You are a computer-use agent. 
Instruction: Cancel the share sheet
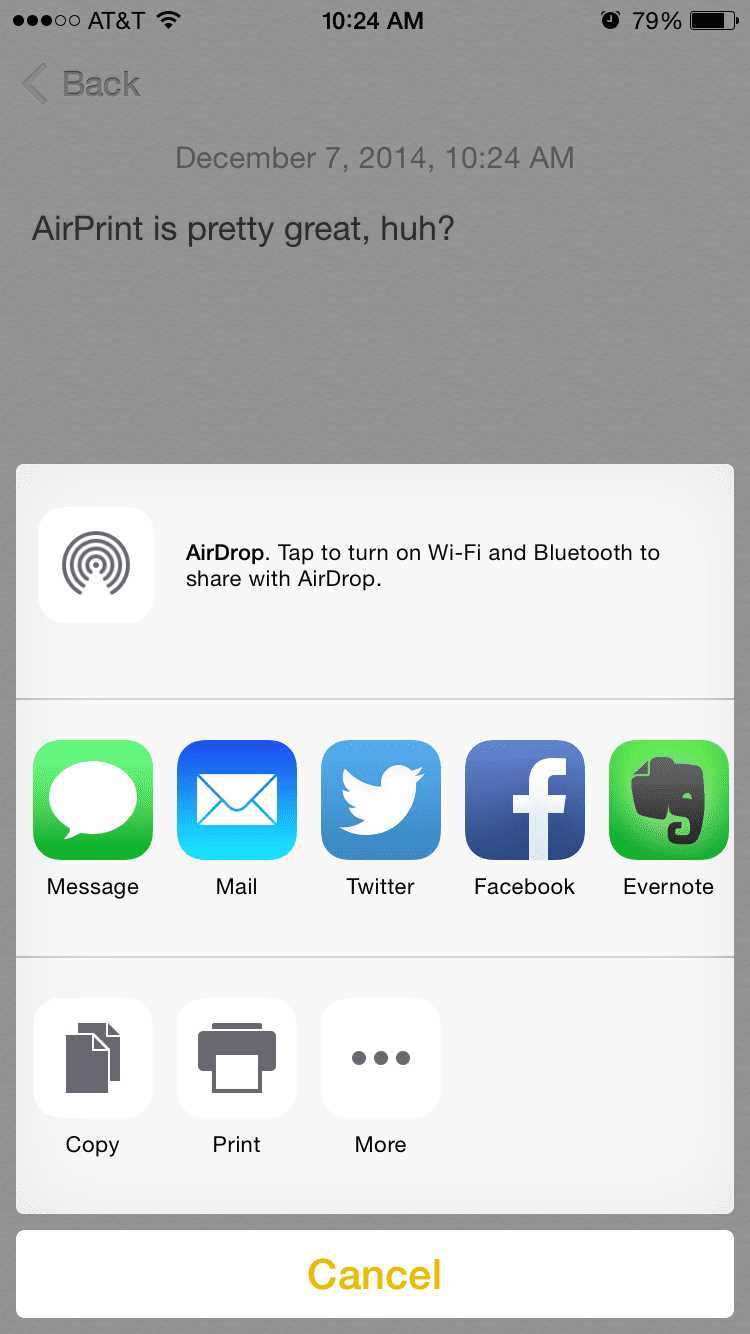pyautogui.click(x=375, y=1274)
